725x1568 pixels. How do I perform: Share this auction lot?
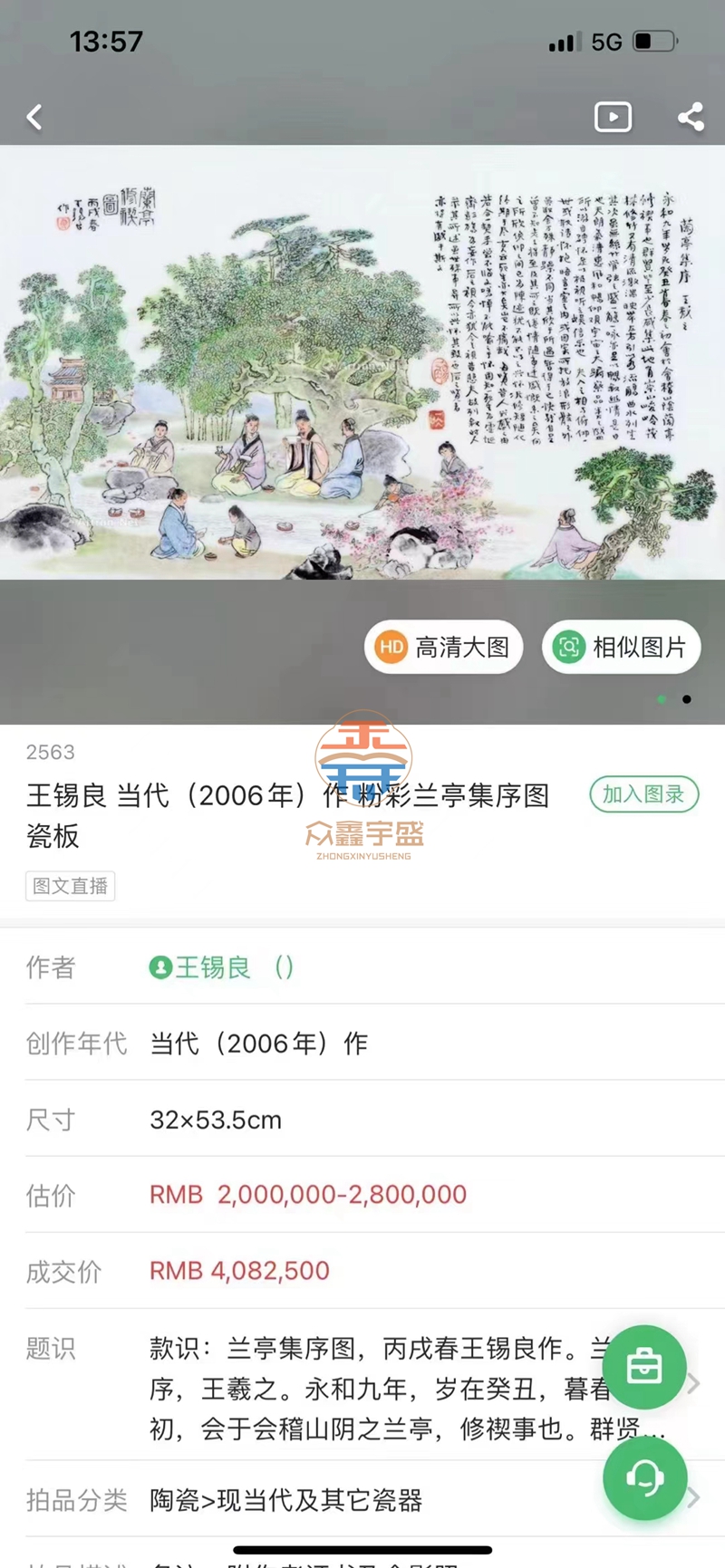pos(691,117)
